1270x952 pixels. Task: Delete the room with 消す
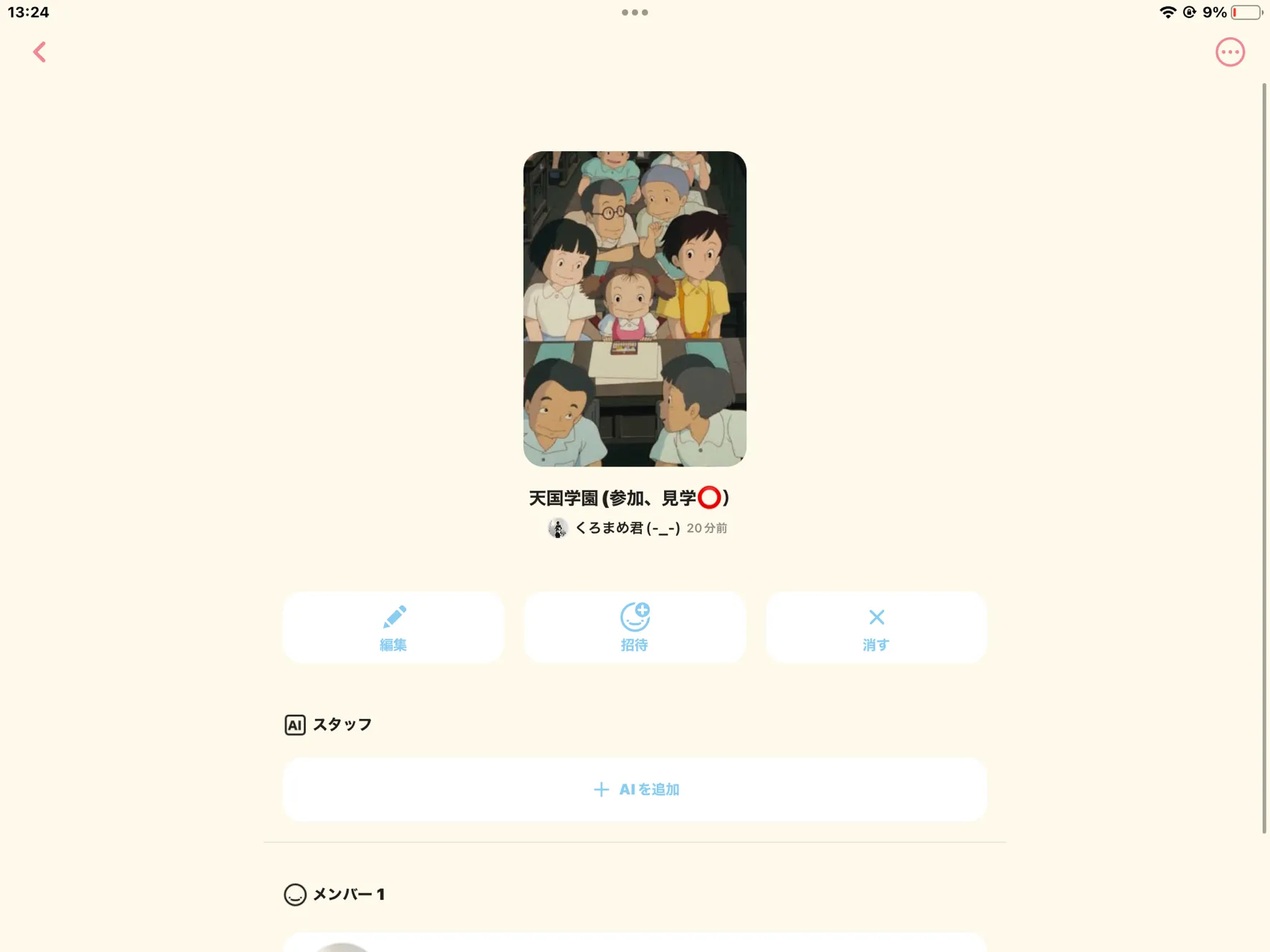(876, 628)
